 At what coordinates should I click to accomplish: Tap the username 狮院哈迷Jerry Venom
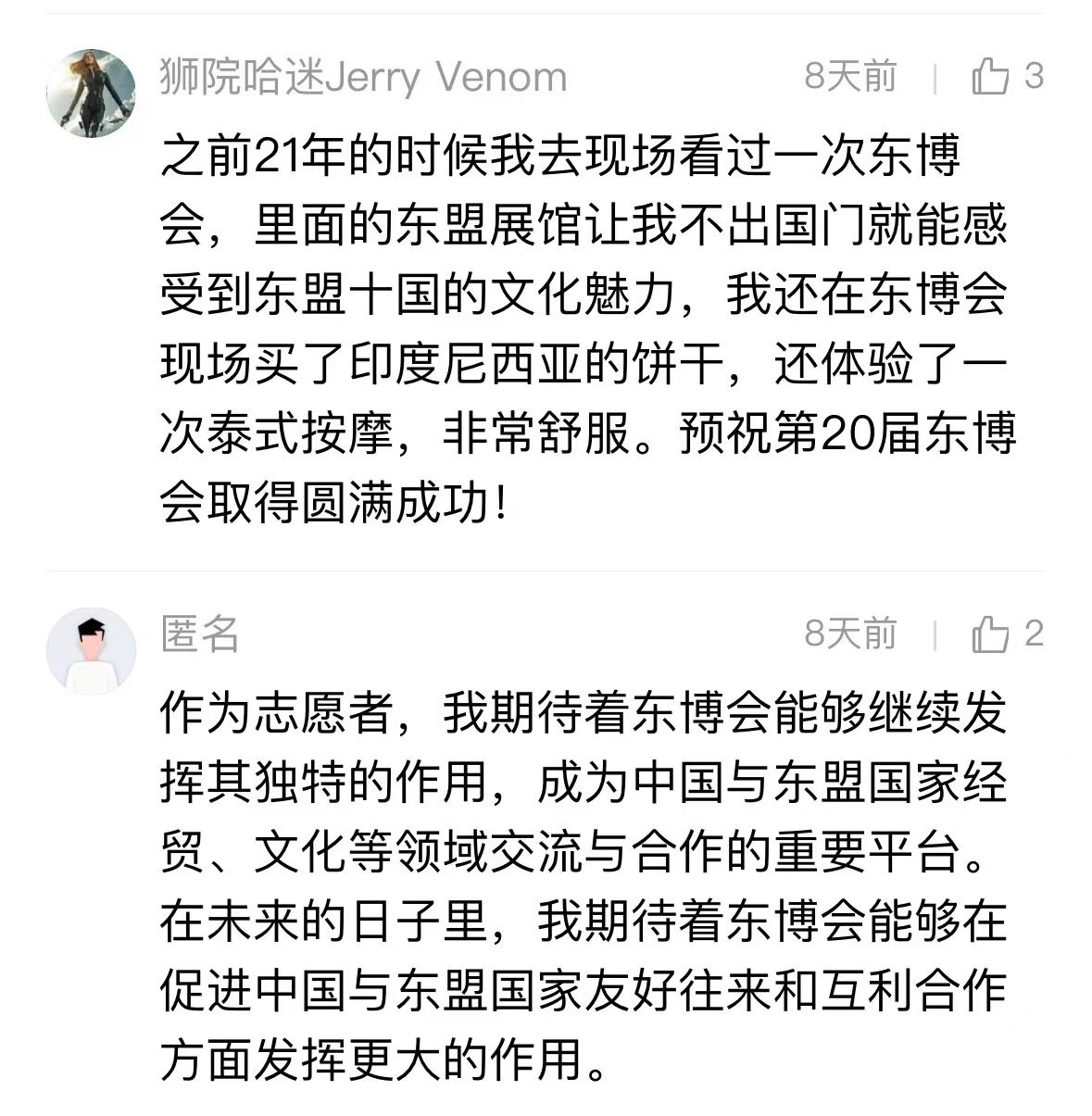click(363, 76)
